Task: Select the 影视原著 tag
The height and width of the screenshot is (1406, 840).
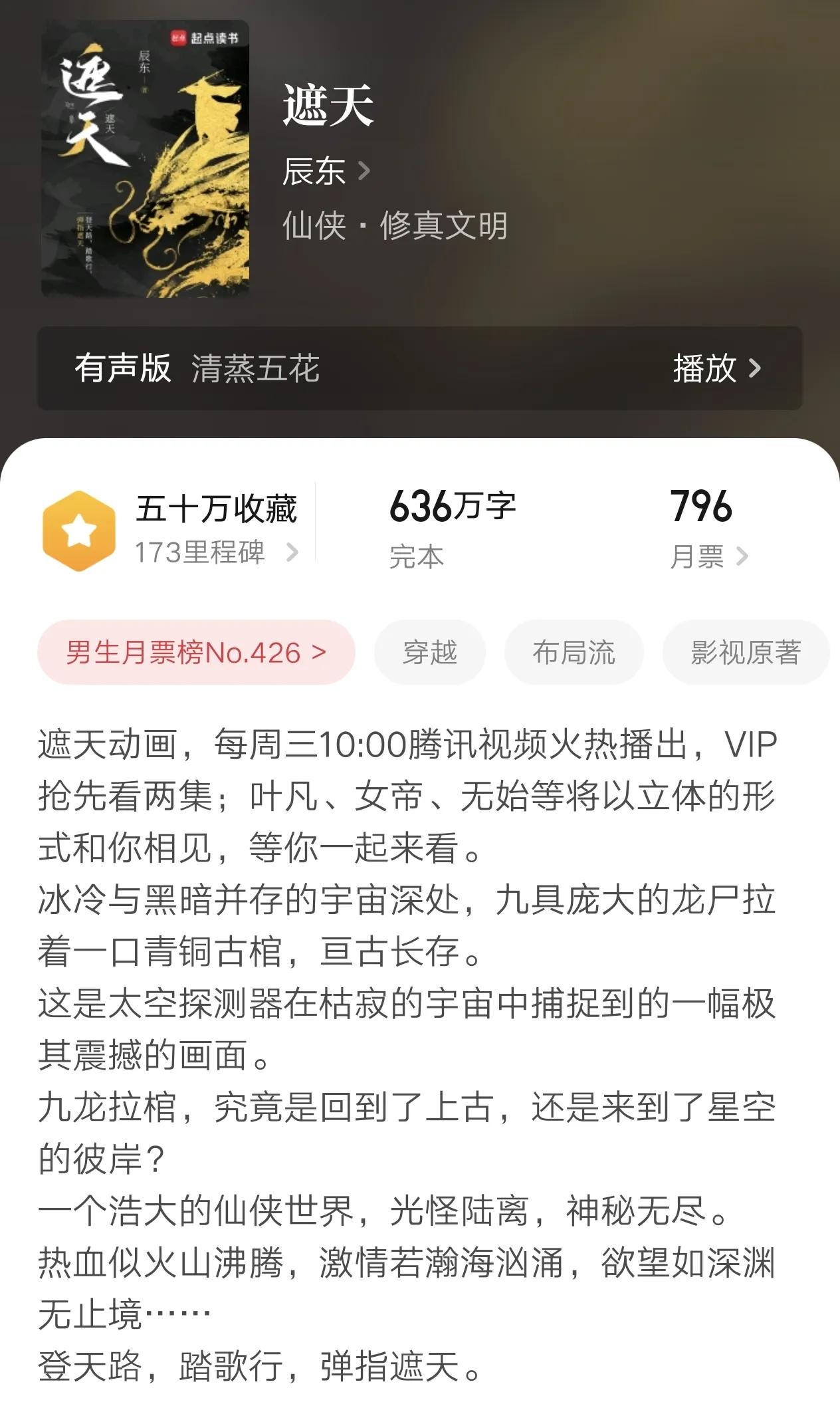Action: point(746,653)
